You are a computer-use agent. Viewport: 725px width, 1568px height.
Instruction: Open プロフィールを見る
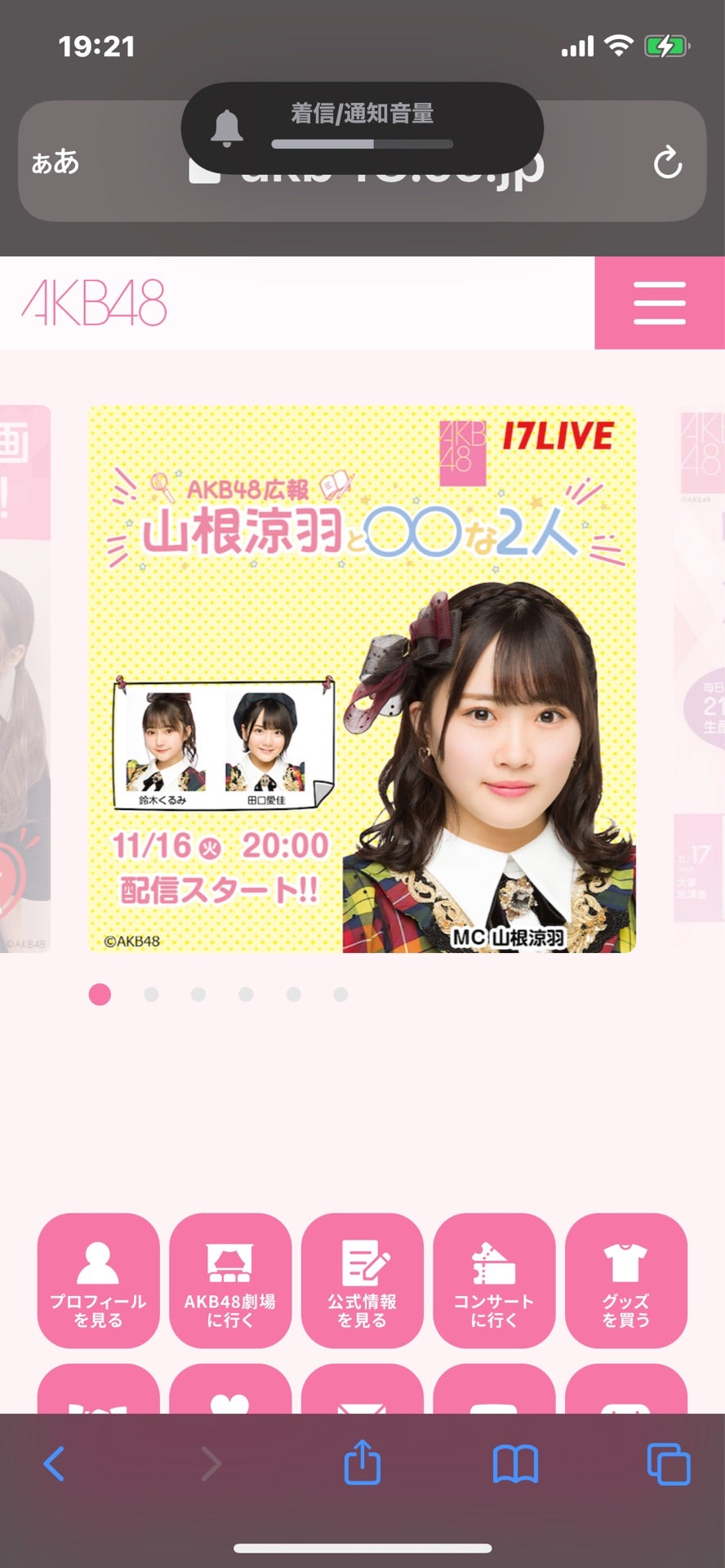(x=98, y=1280)
